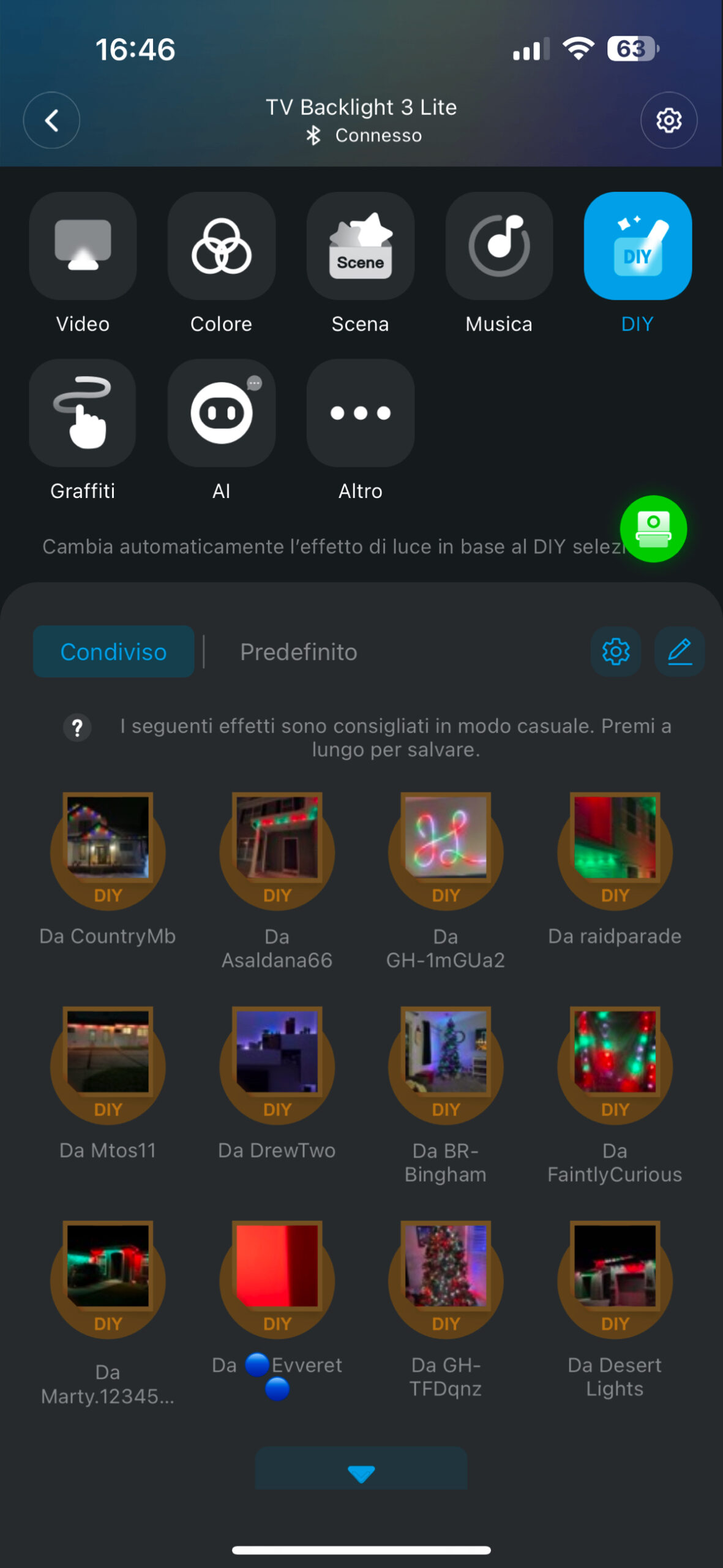Open Altro for more modes

click(360, 413)
